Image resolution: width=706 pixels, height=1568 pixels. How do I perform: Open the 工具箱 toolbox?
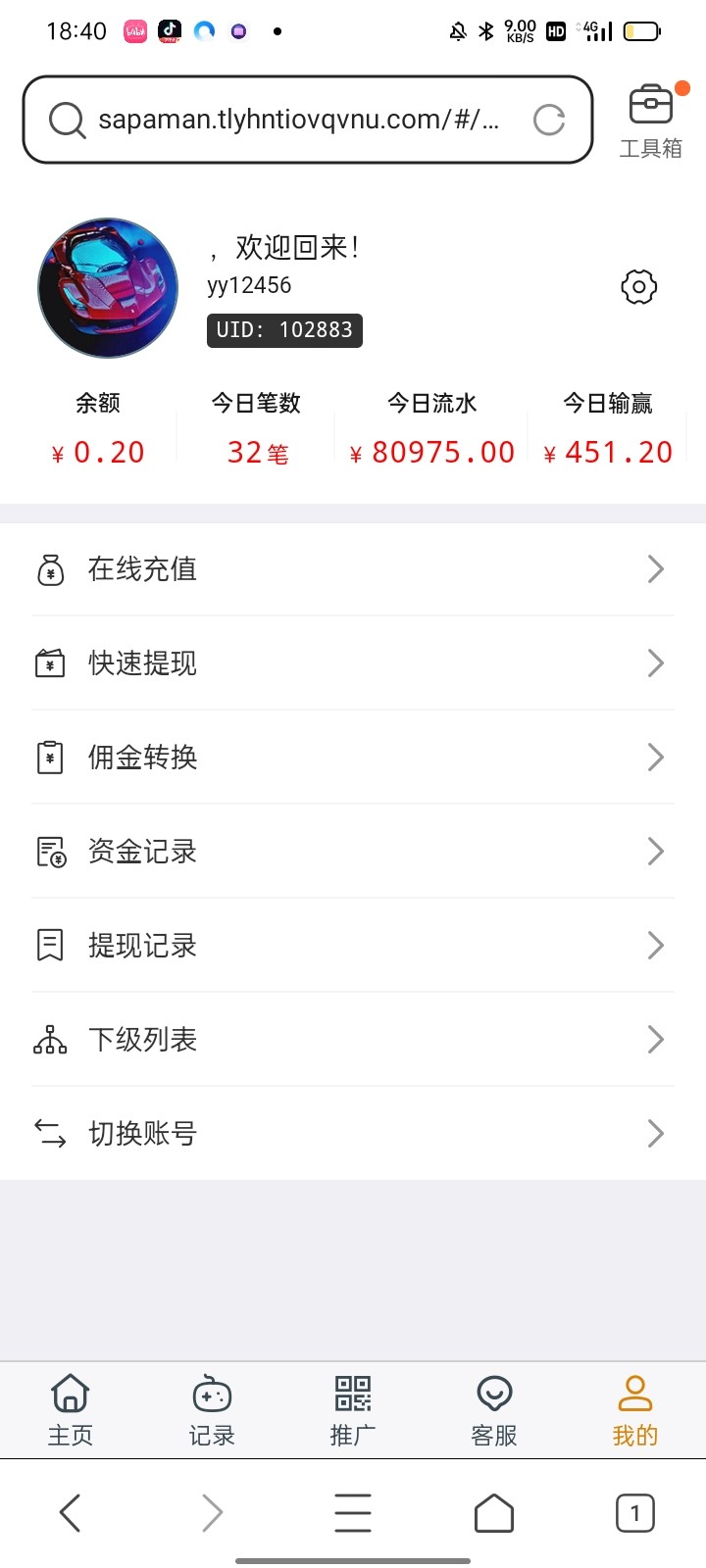click(x=650, y=122)
